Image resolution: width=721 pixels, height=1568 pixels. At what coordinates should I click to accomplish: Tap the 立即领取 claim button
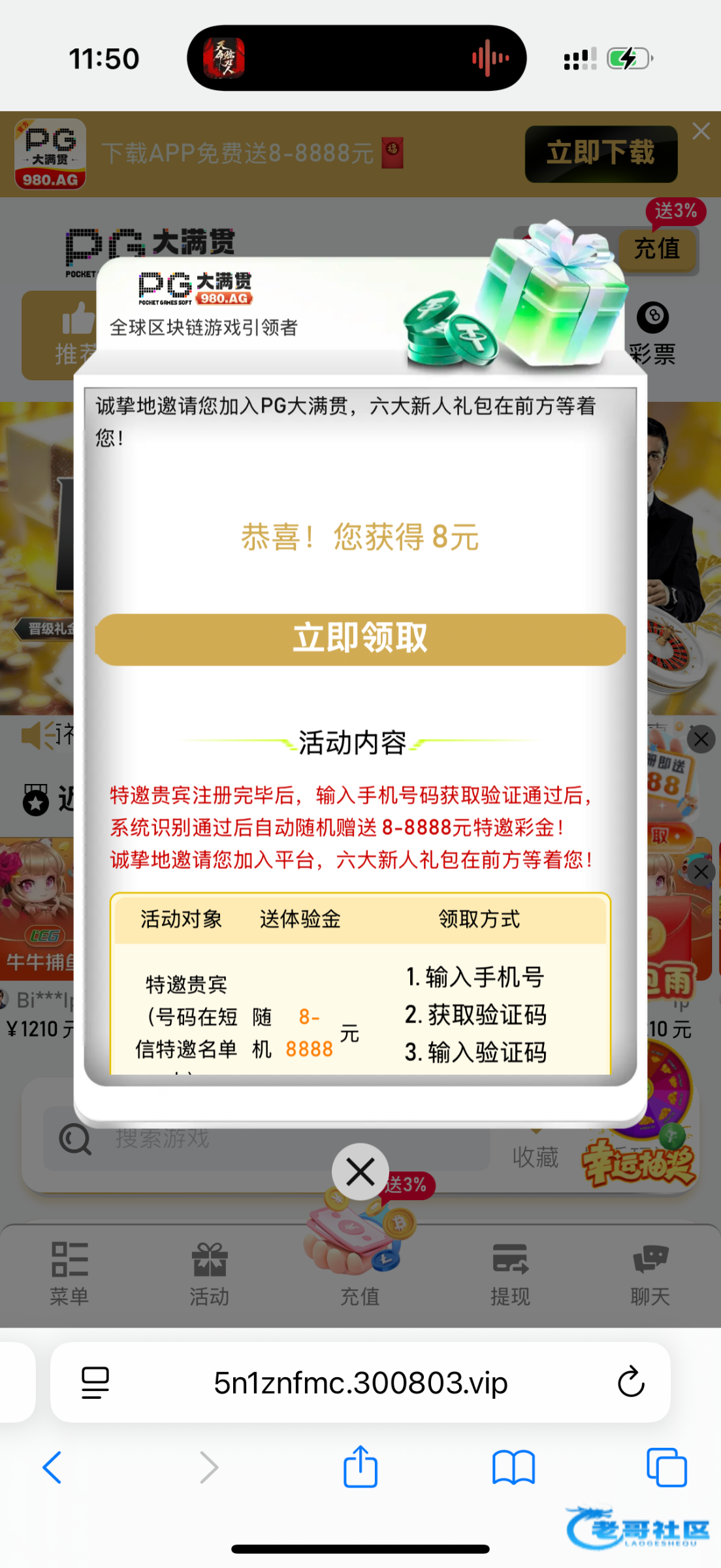click(x=360, y=639)
